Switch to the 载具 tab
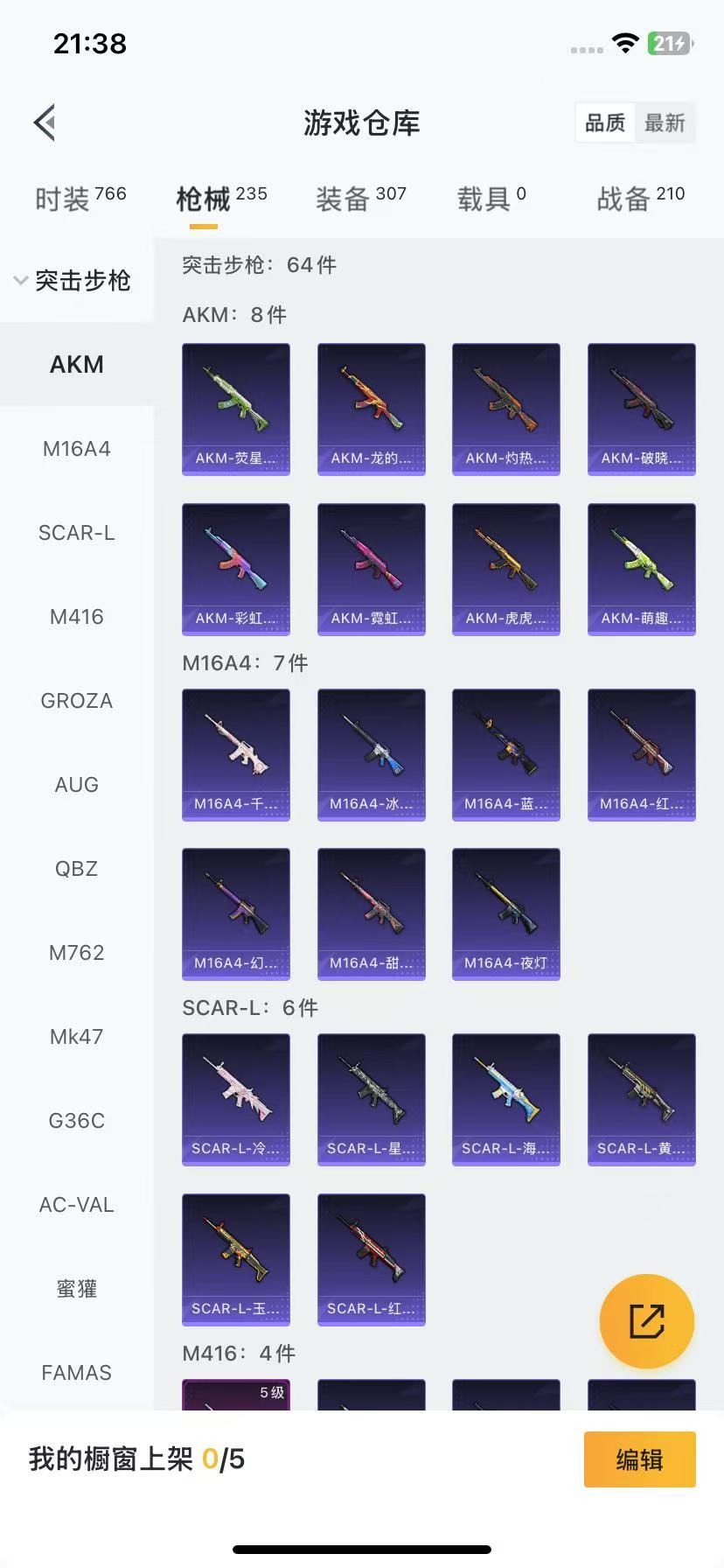724x1568 pixels. coord(491,199)
